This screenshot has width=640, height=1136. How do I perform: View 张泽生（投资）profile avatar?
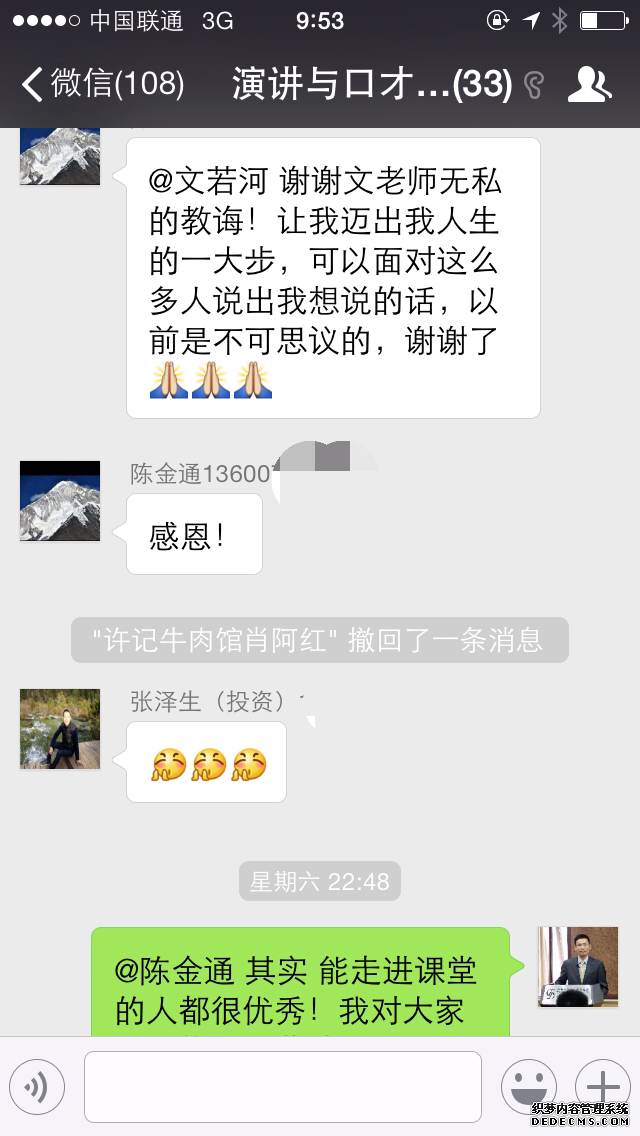[60, 729]
